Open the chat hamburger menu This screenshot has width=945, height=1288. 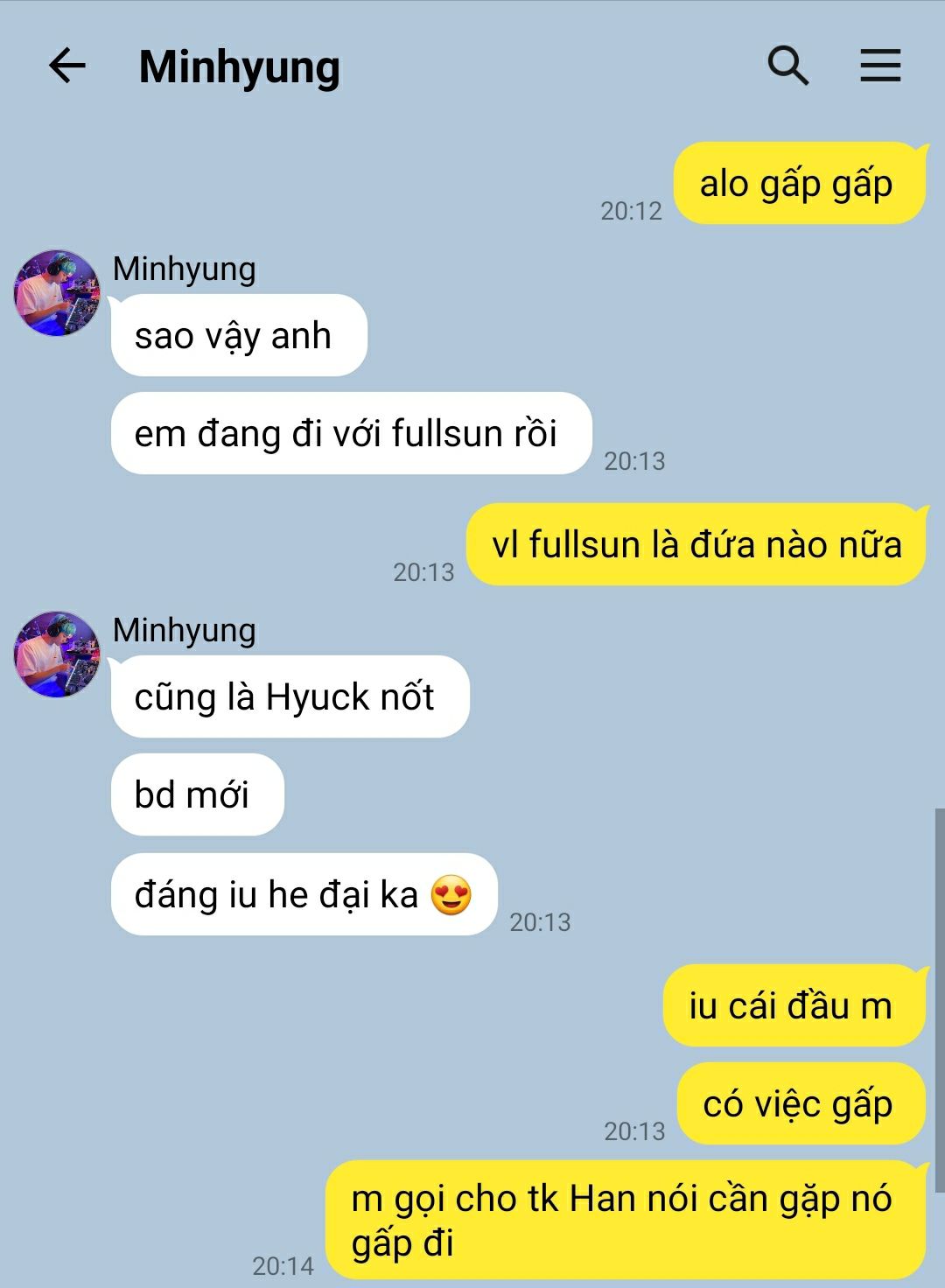click(x=880, y=66)
